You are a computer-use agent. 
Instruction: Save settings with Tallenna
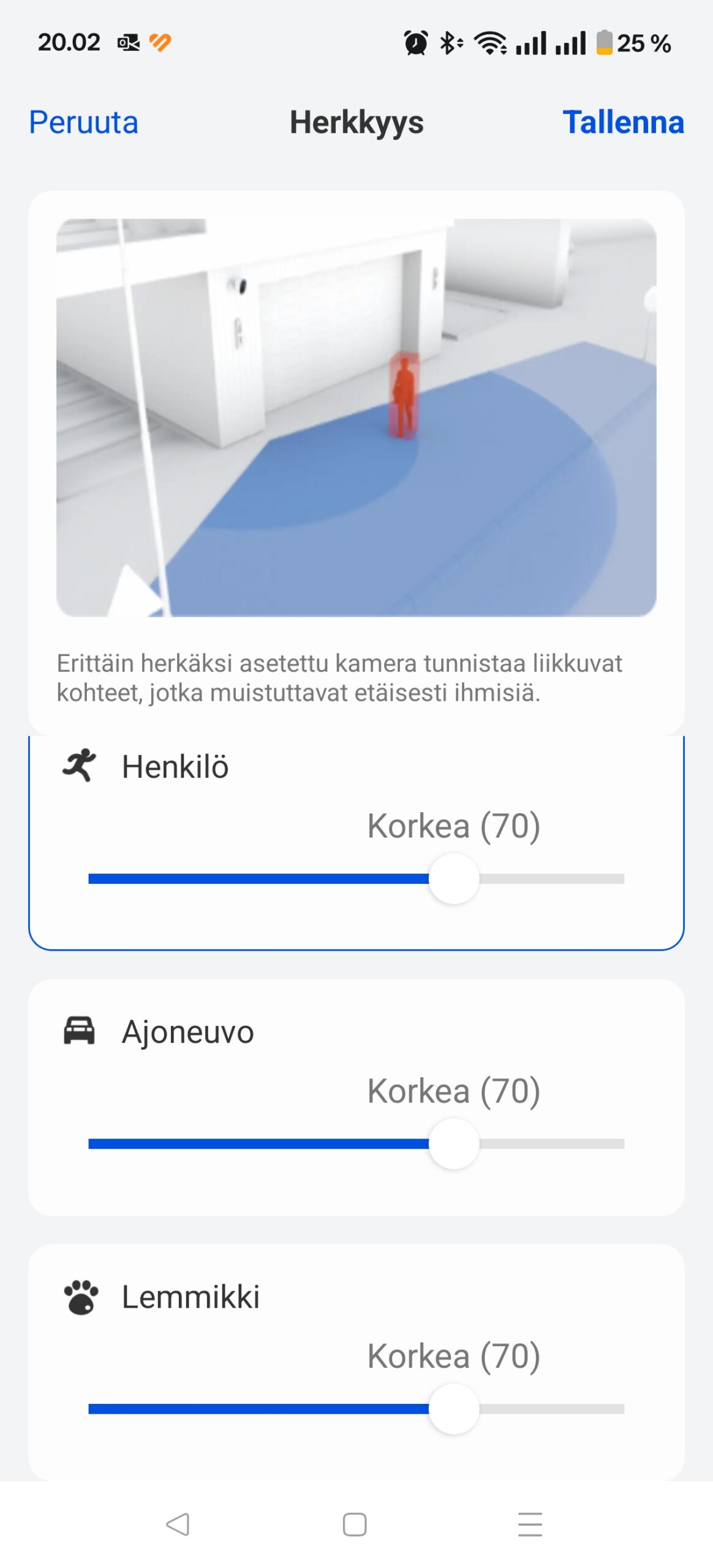point(622,123)
